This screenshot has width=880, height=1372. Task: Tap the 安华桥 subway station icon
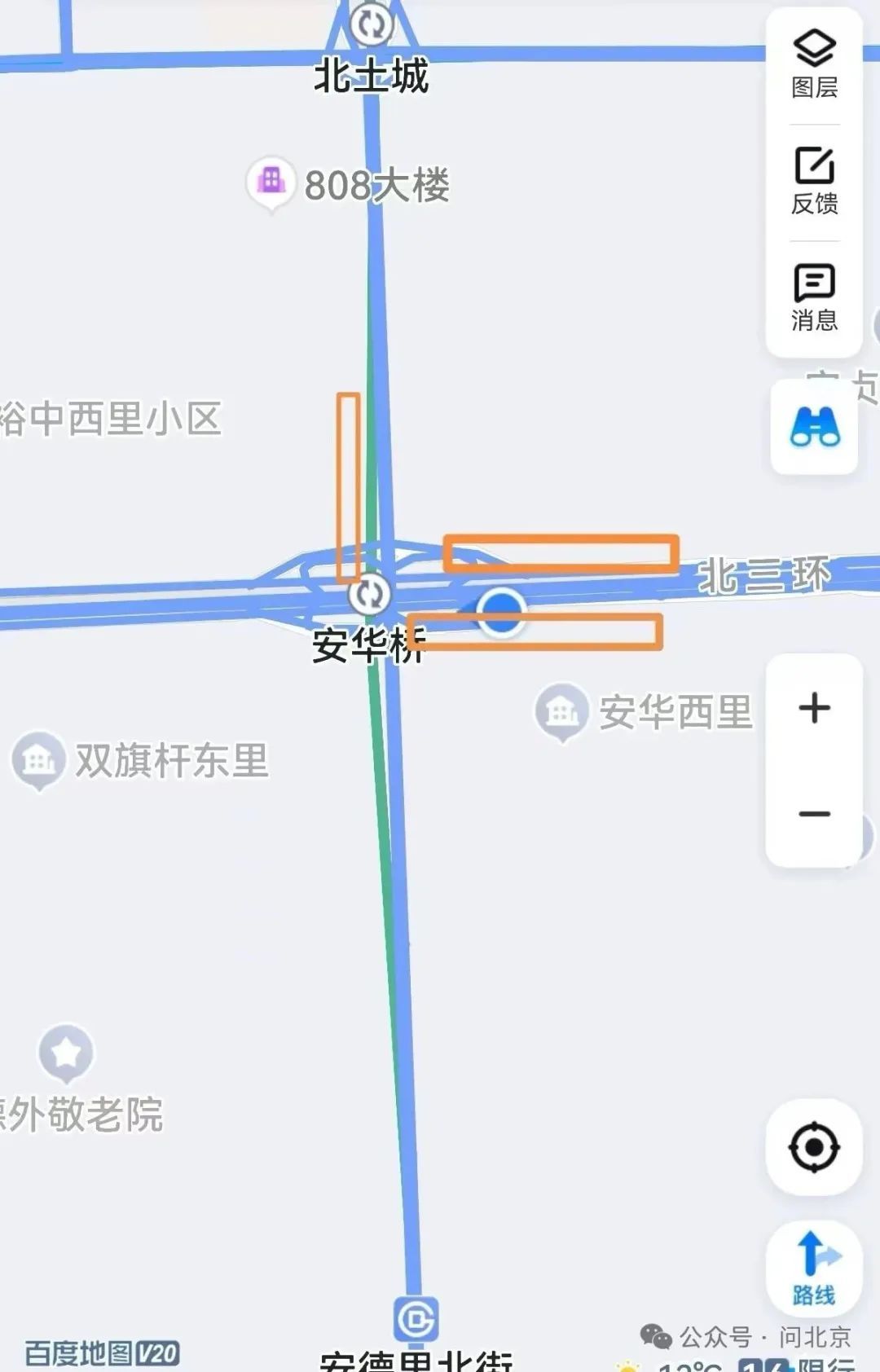pyautogui.click(x=369, y=593)
